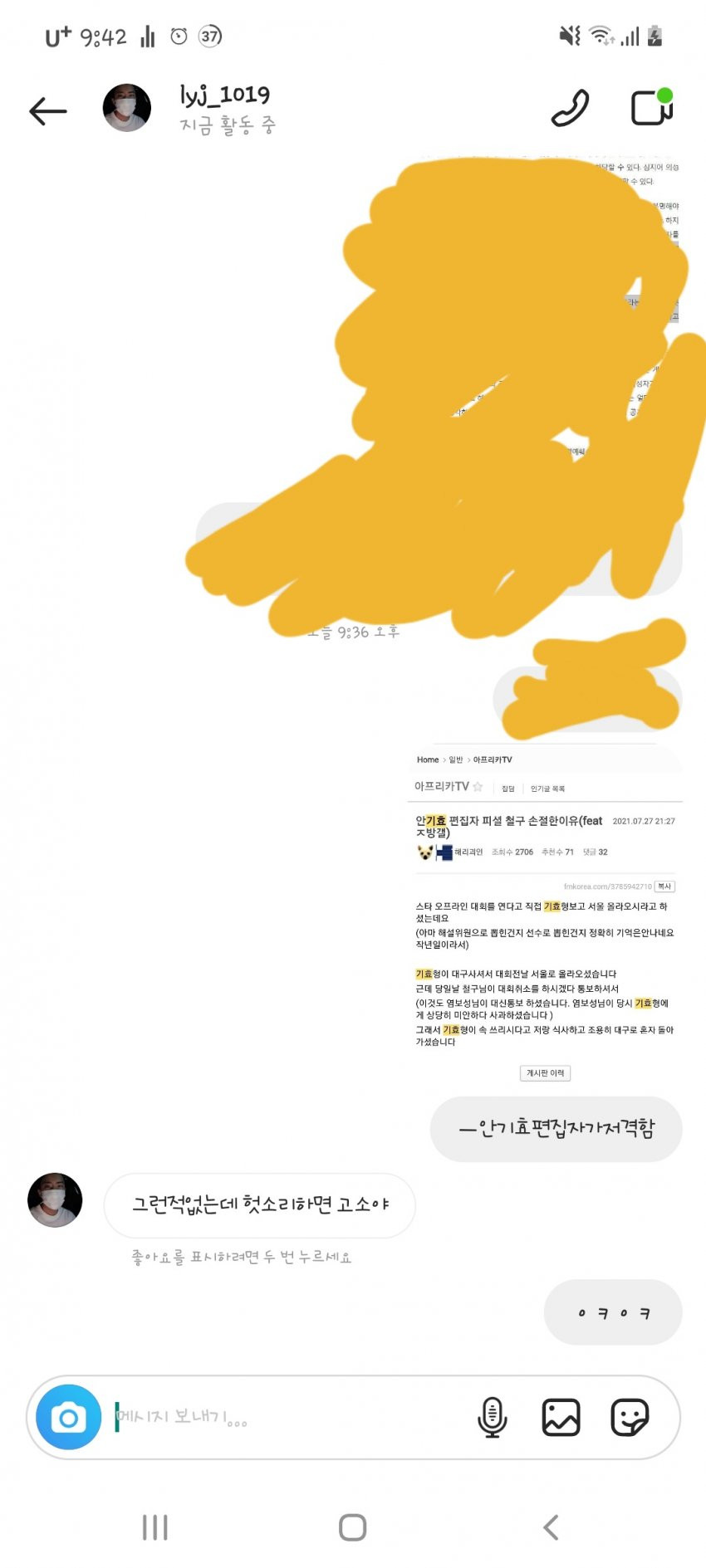Open lyj_1019's profile from the header
Image resolution: width=706 pixels, height=1568 pixels.
click(x=224, y=108)
